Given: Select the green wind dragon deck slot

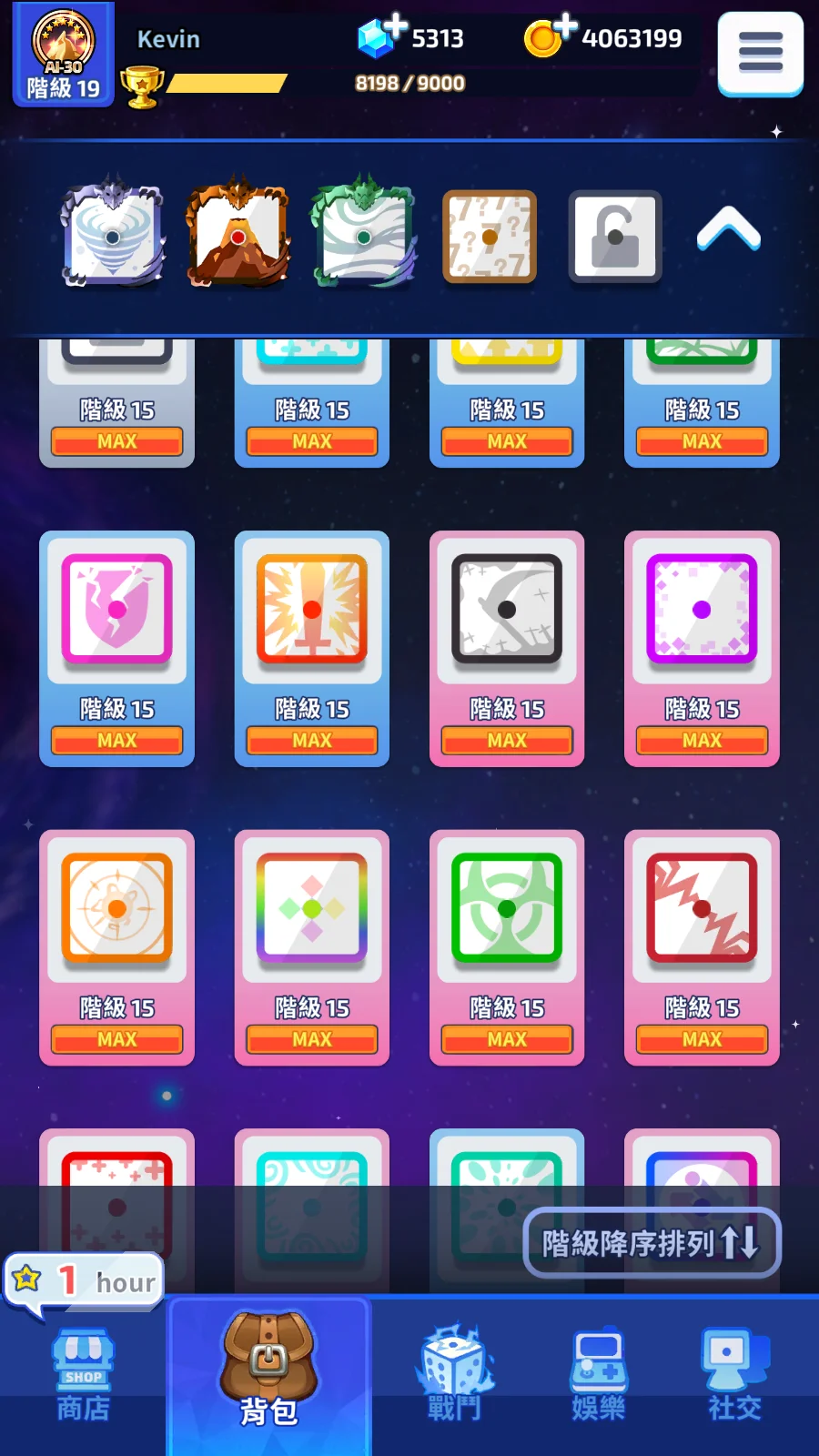Looking at the screenshot, I should point(364,235).
